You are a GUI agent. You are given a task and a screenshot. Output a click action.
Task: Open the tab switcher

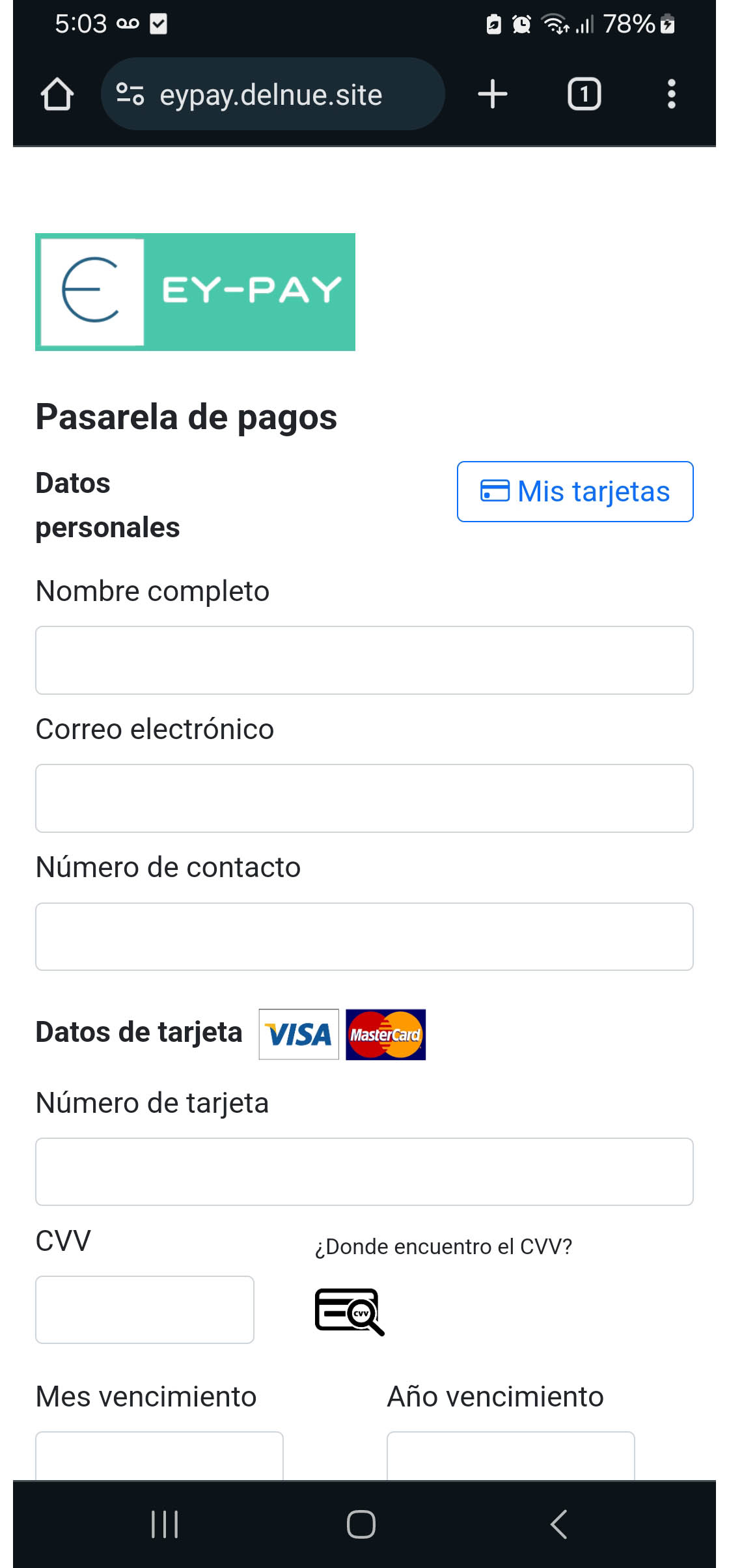584,94
